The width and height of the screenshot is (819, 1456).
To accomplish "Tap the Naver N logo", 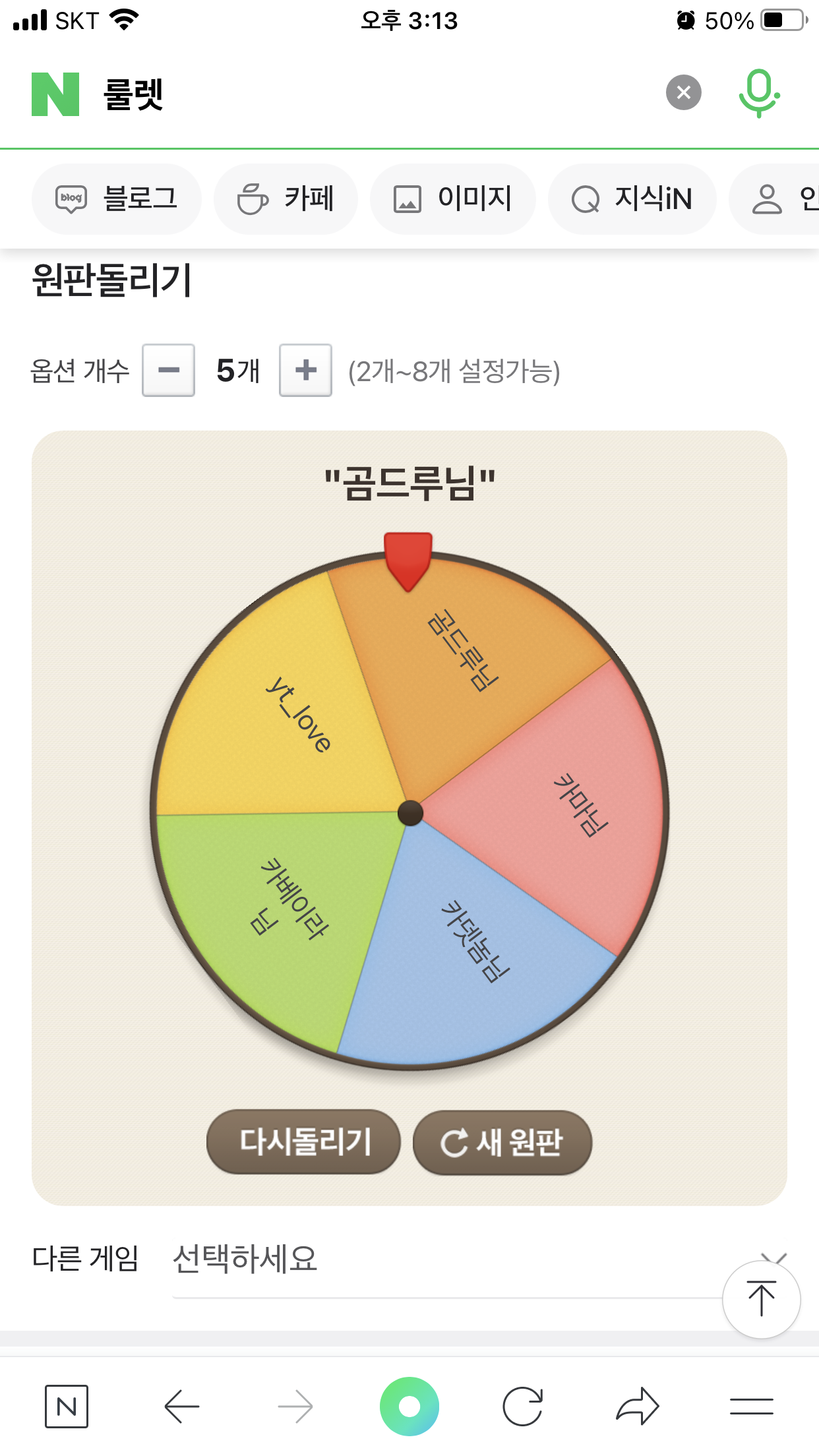I will (x=55, y=94).
